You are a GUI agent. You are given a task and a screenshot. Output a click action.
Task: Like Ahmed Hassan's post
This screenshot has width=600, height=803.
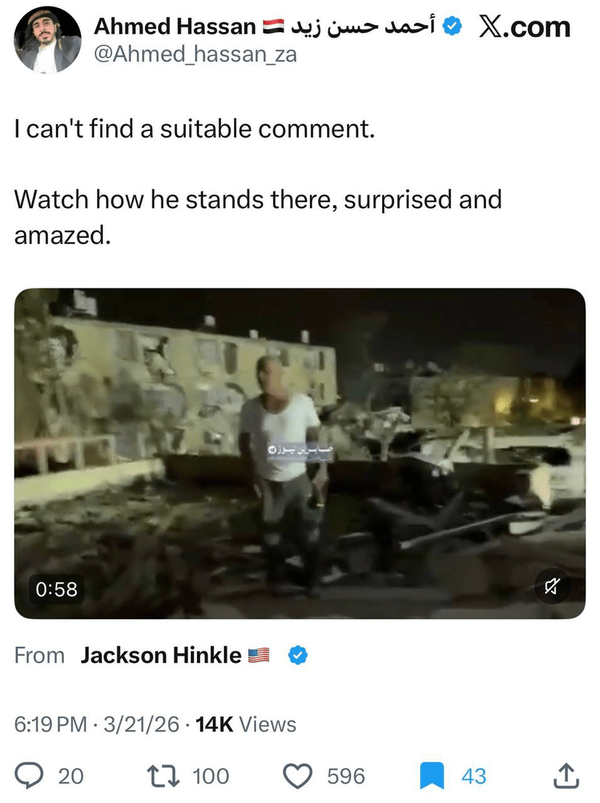(297, 775)
